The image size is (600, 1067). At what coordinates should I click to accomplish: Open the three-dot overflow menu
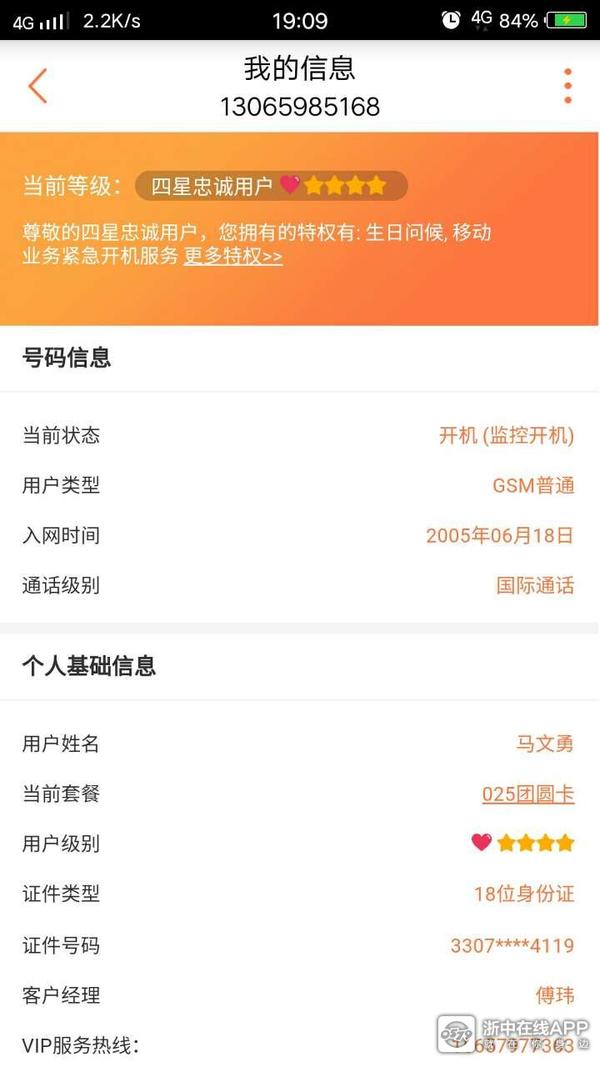pos(567,86)
